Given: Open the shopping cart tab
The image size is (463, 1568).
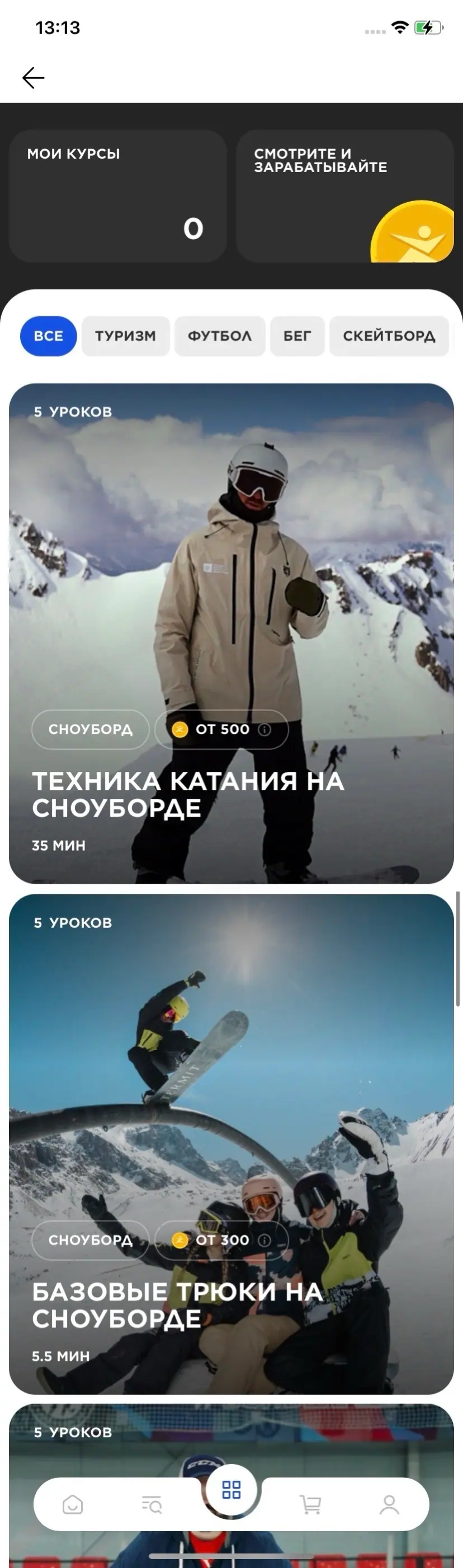Looking at the screenshot, I should pyautogui.click(x=311, y=1505).
